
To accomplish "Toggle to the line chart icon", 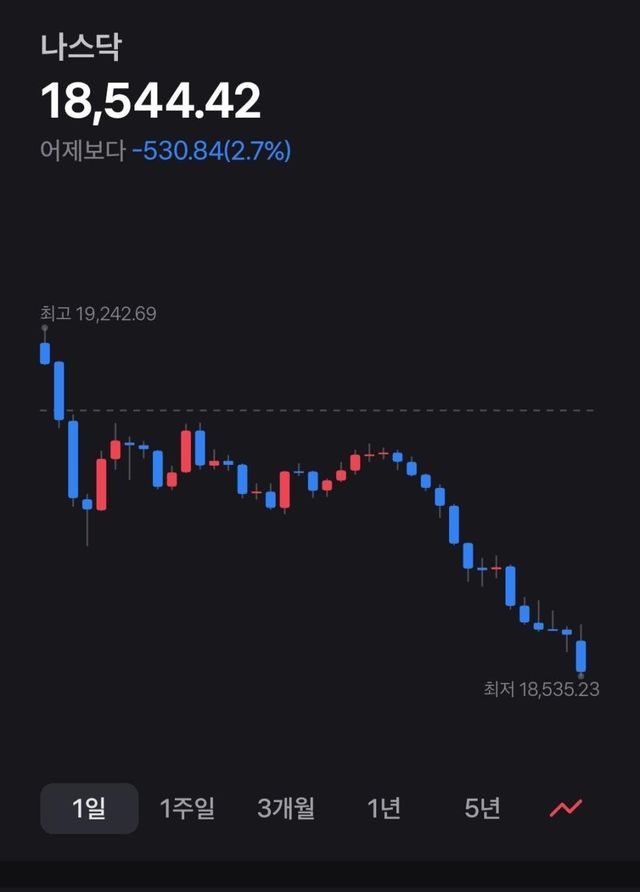I will (566, 807).
